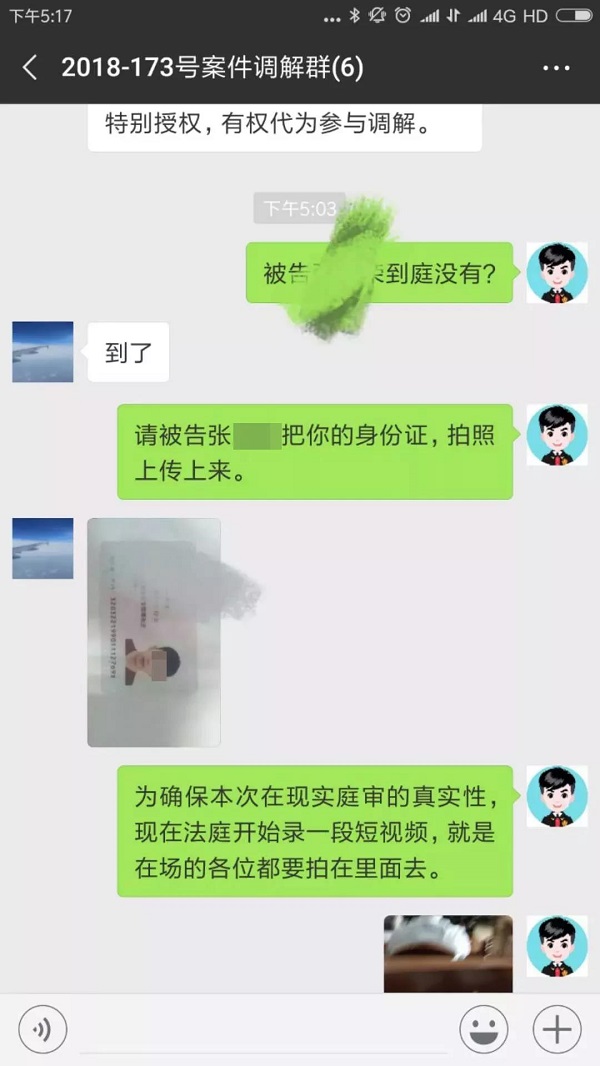This screenshot has height=1066, width=600.
Task: Focus the message text field
Action: click(260, 1028)
